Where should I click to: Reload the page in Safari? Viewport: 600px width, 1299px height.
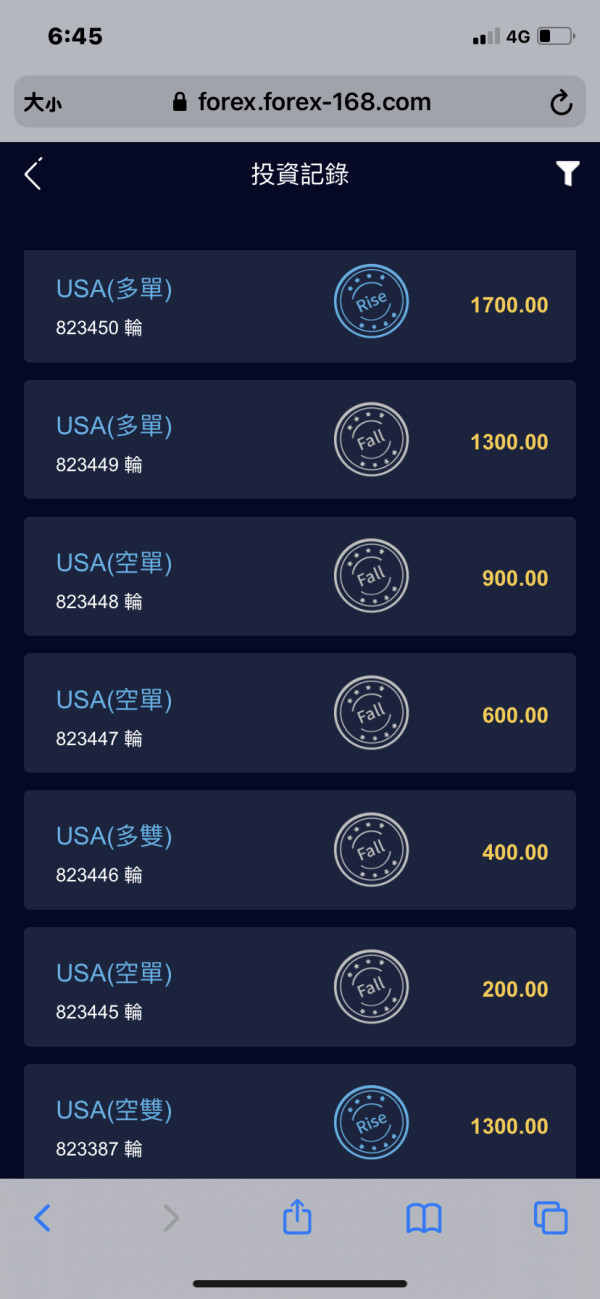tap(561, 102)
